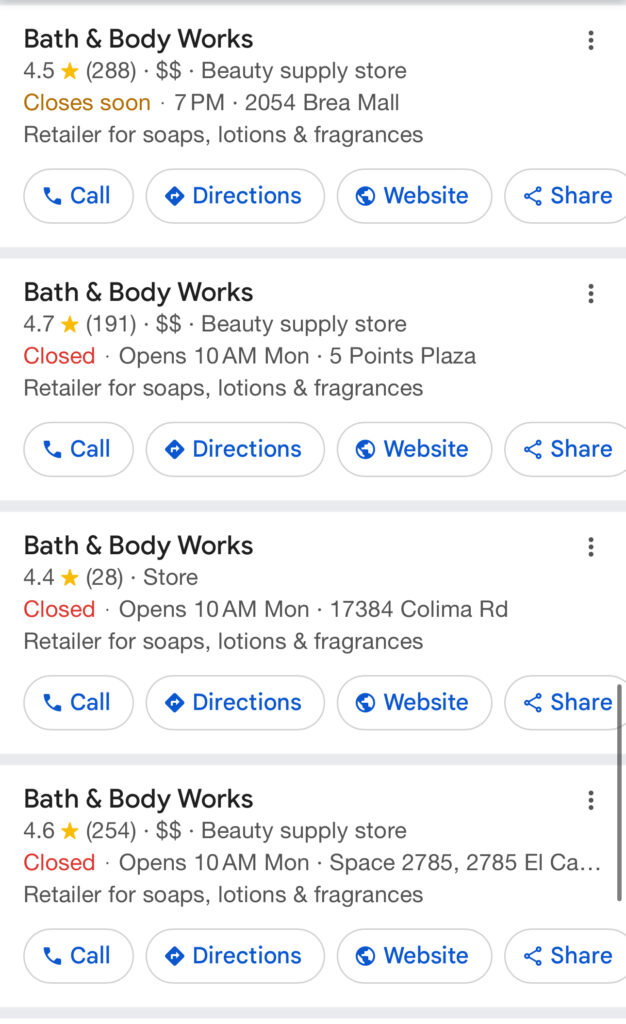This screenshot has height=1024, width=626.
Task: Call the 2054 Brea Mall store
Action: (78, 196)
